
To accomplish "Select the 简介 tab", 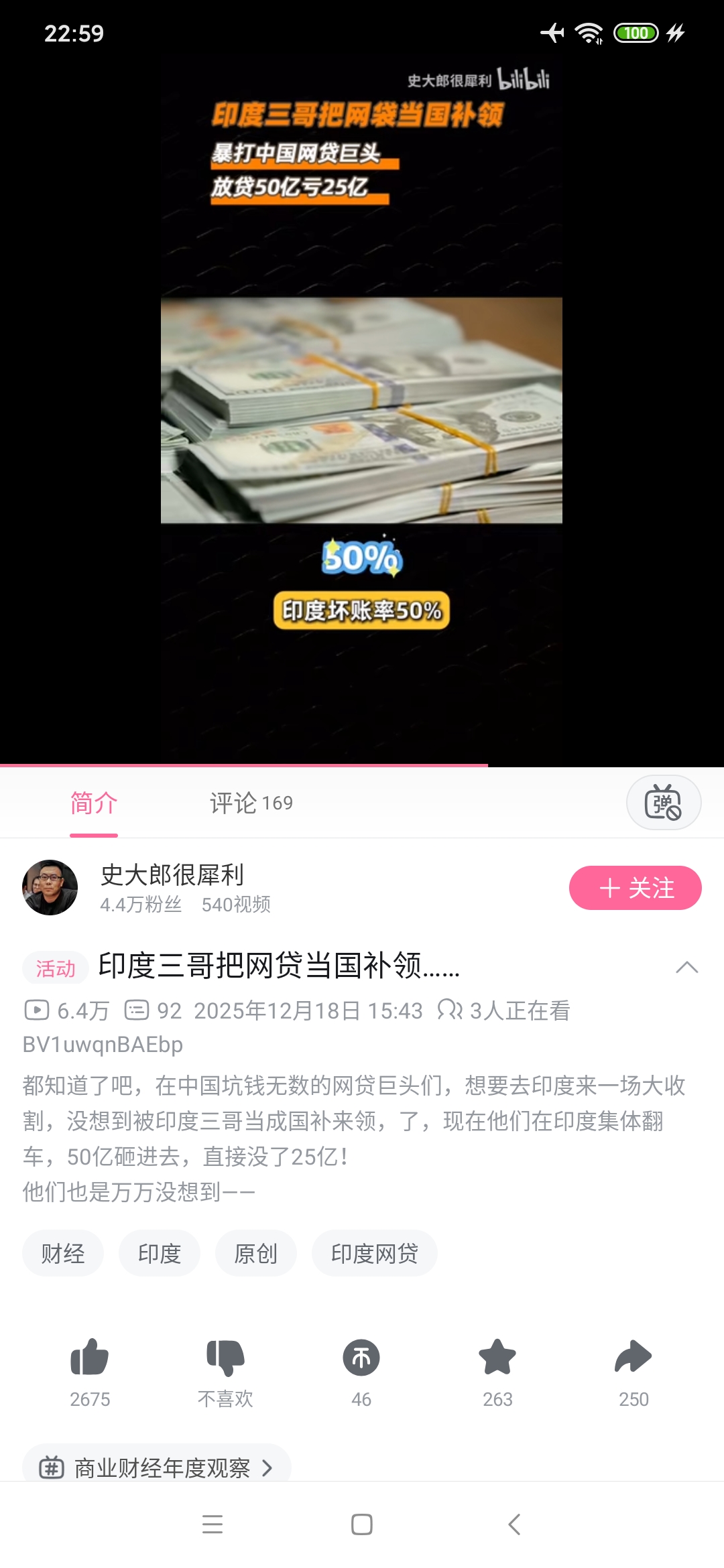I will coord(94,803).
